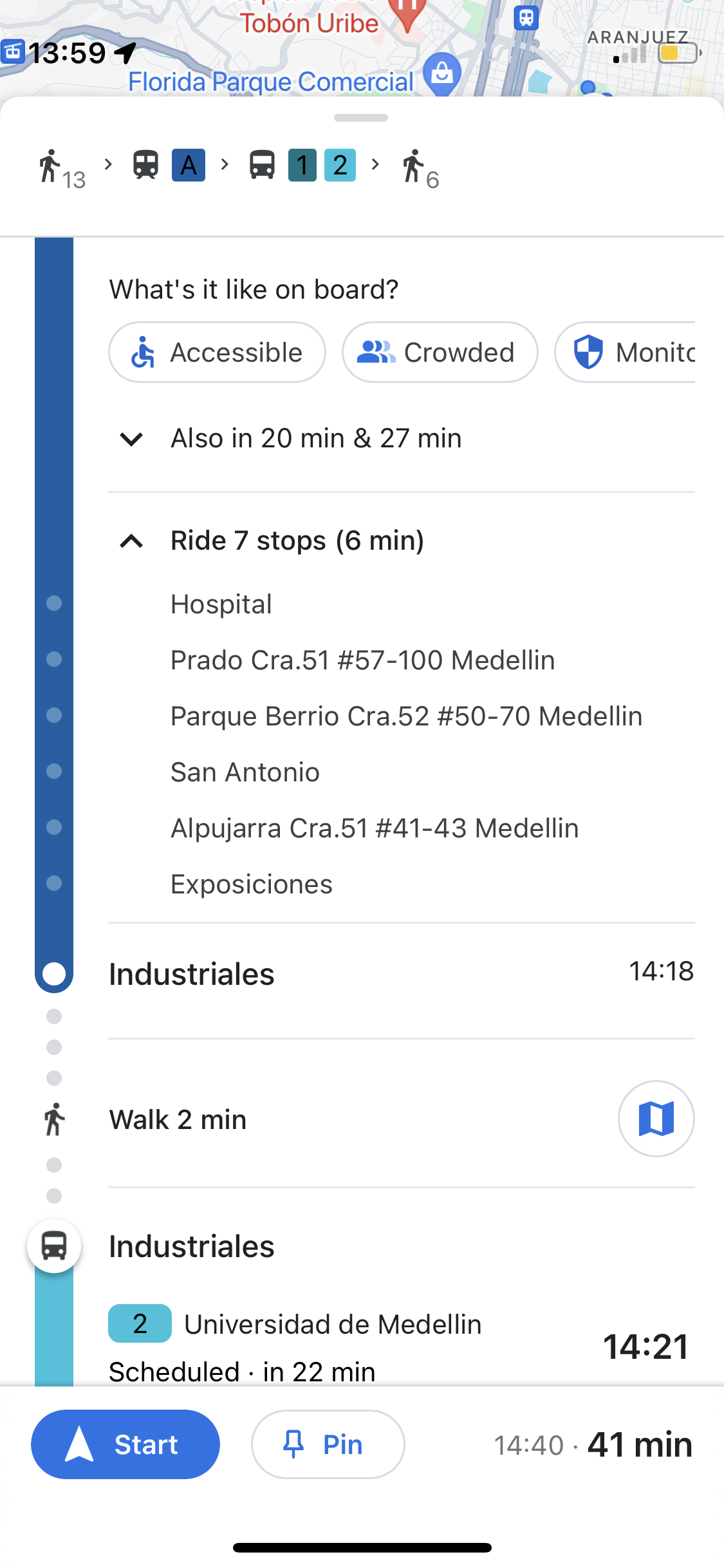Viewport: 724px width, 1568px height.
Task: Tap the Monitored security chip
Action: pyautogui.click(x=626, y=352)
